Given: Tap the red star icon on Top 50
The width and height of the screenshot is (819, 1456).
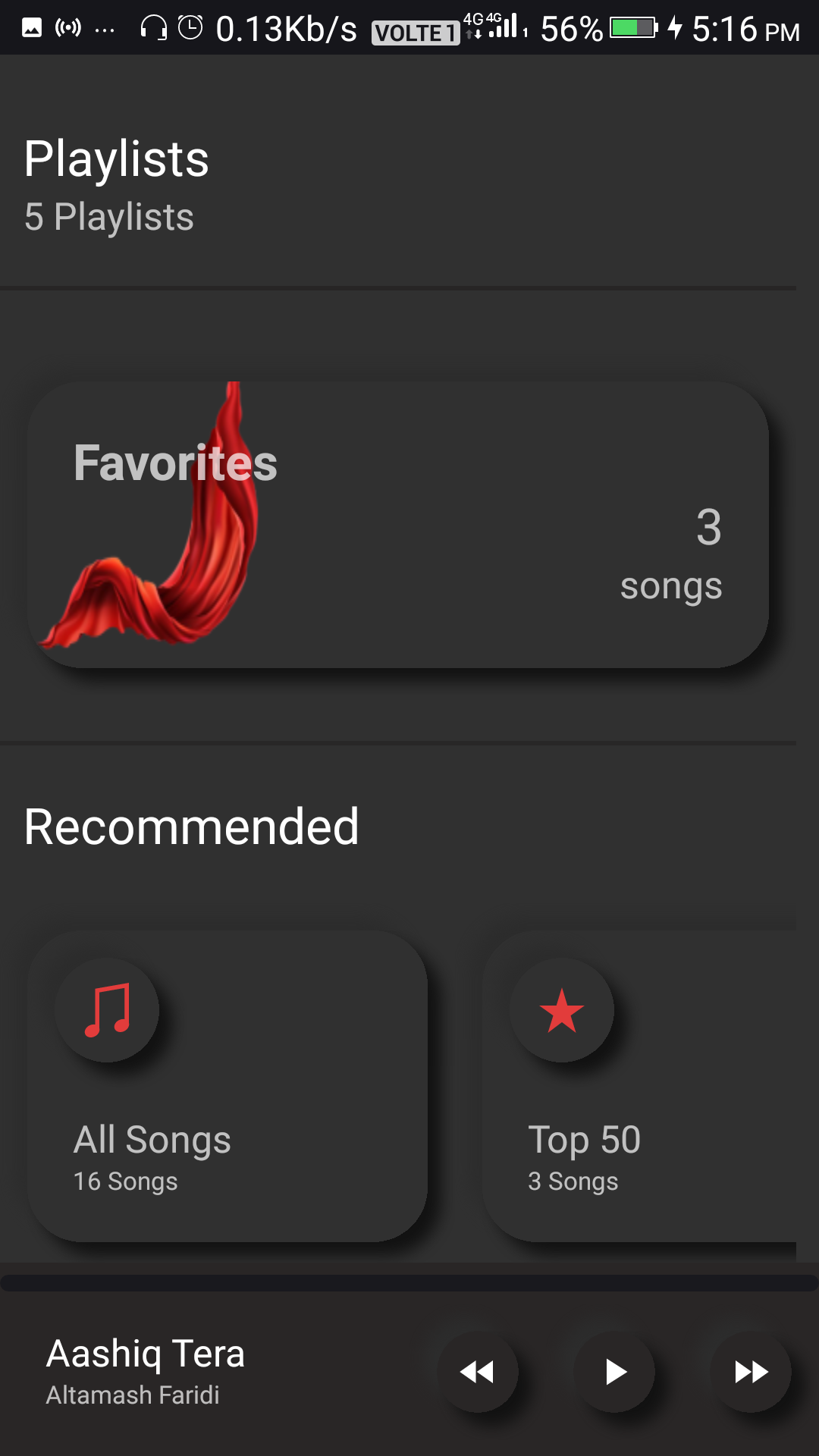Looking at the screenshot, I should click(562, 1009).
